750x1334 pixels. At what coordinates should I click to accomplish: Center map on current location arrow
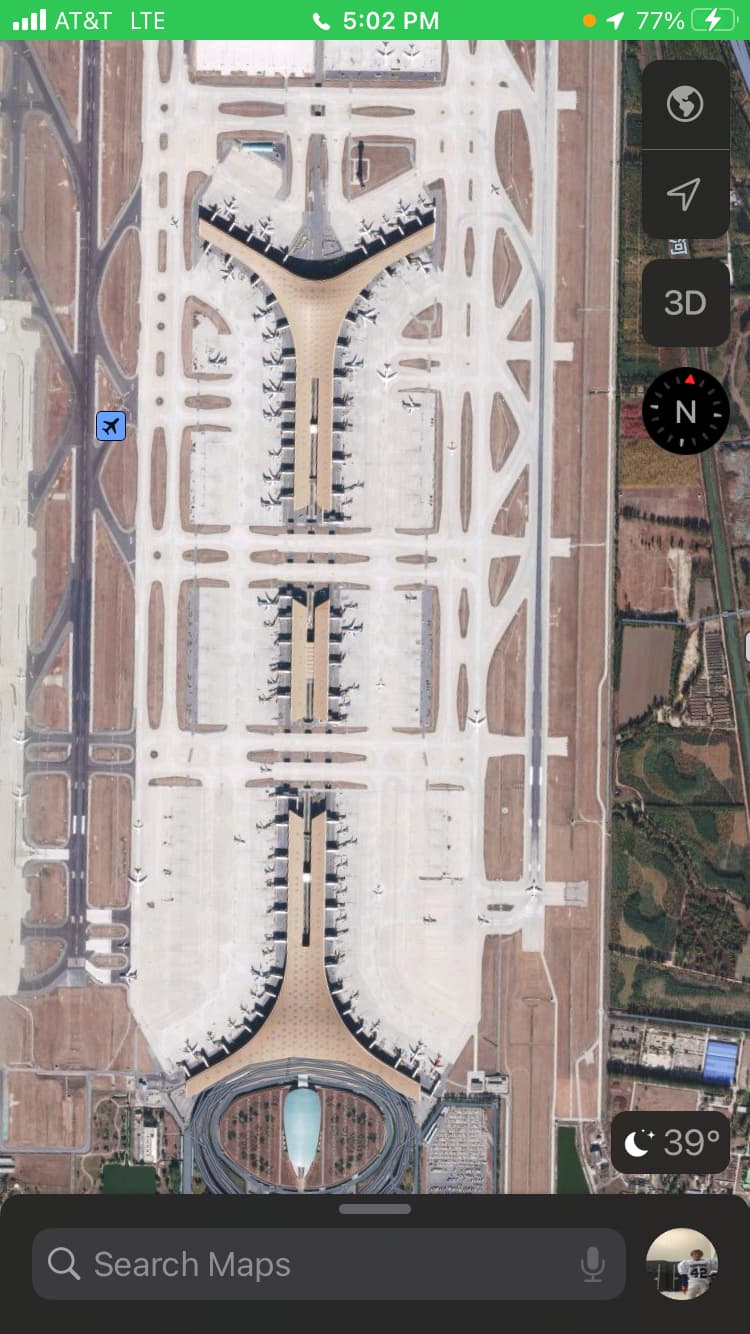685,194
